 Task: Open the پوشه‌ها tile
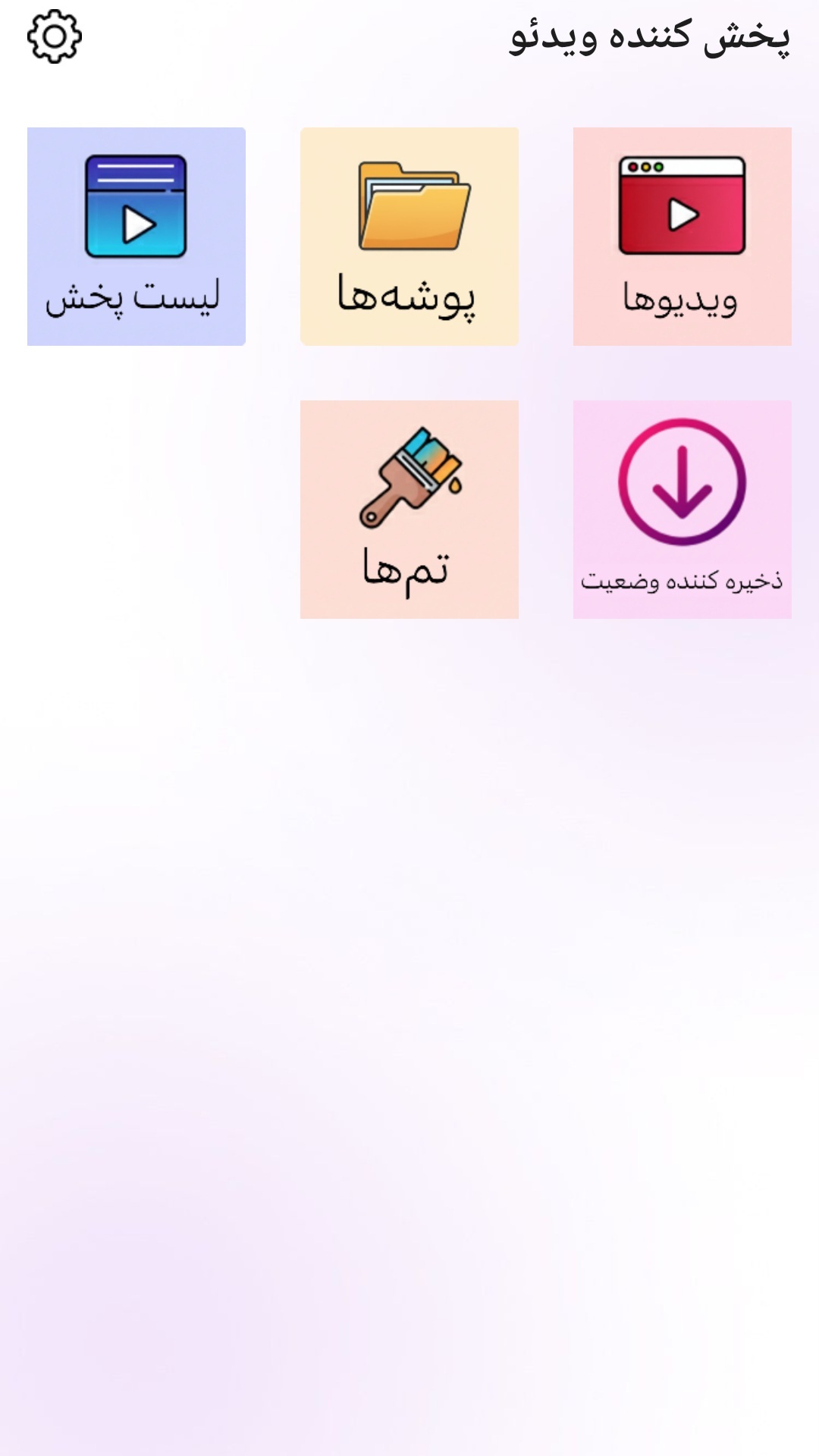click(409, 237)
